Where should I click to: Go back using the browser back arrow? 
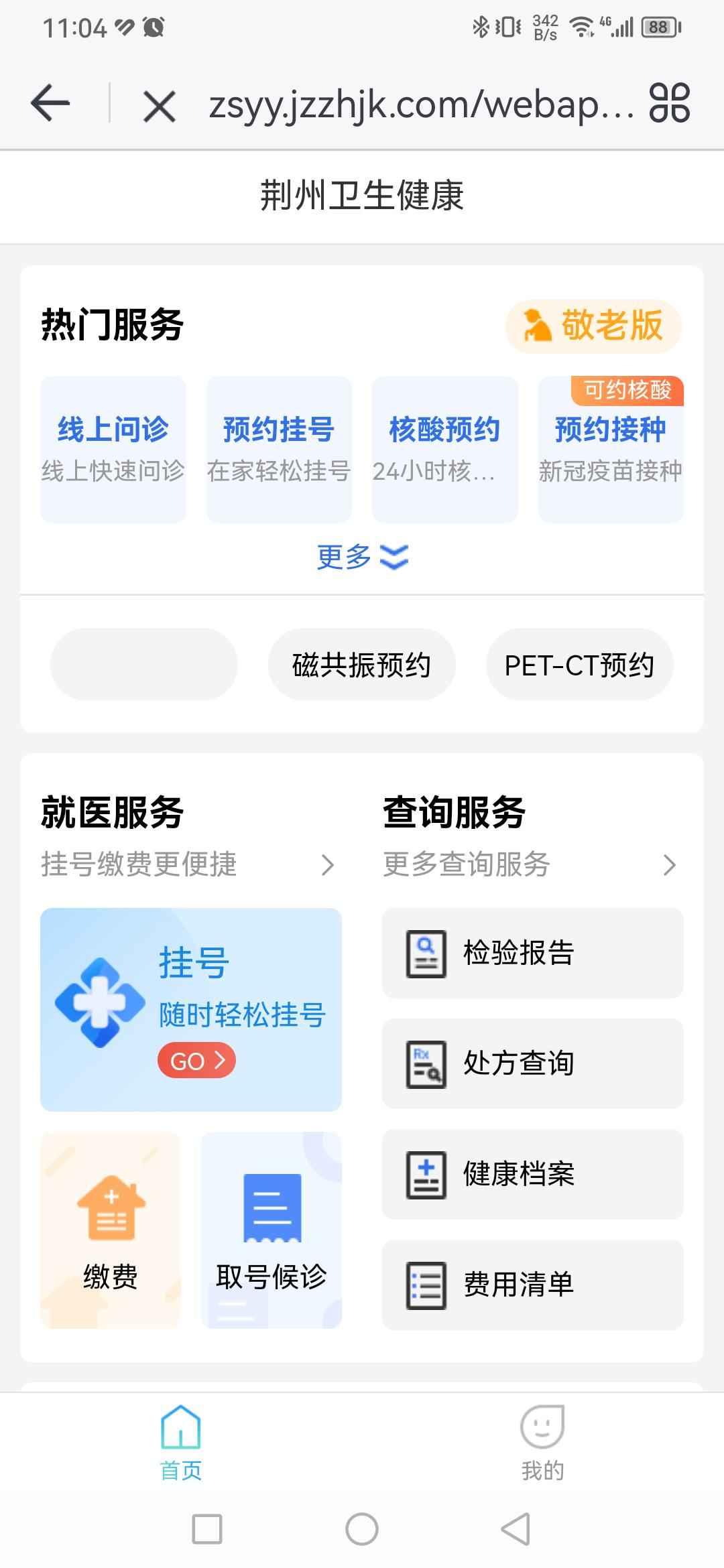[x=50, y=104]
